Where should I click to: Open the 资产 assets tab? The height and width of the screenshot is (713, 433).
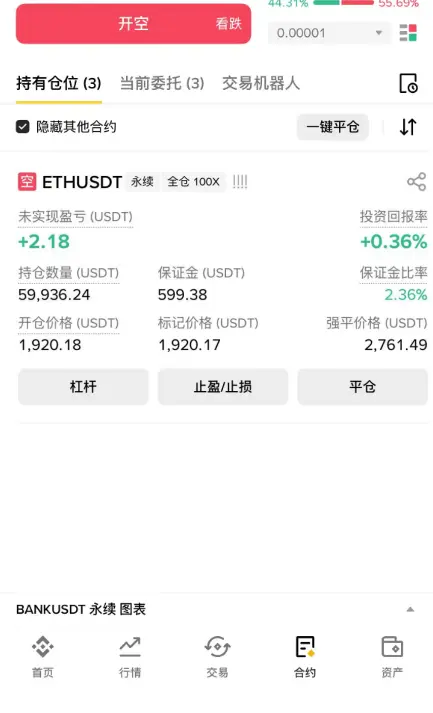coord(392,657)
